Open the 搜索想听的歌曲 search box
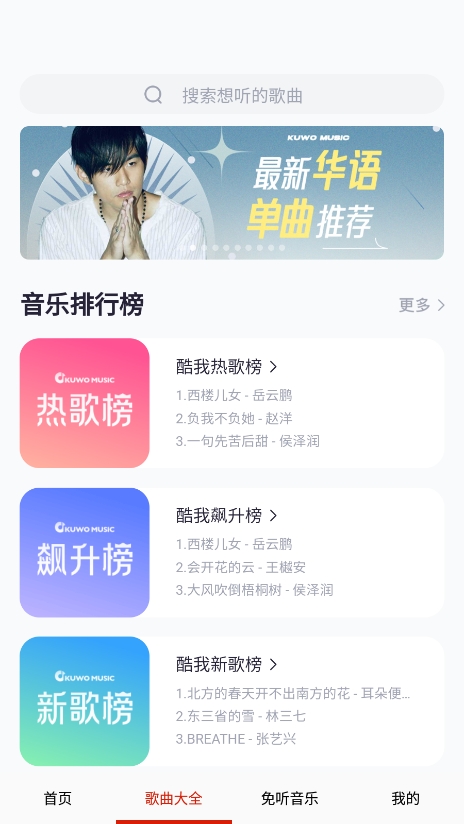Screen dimensions: 464x824 232,95
